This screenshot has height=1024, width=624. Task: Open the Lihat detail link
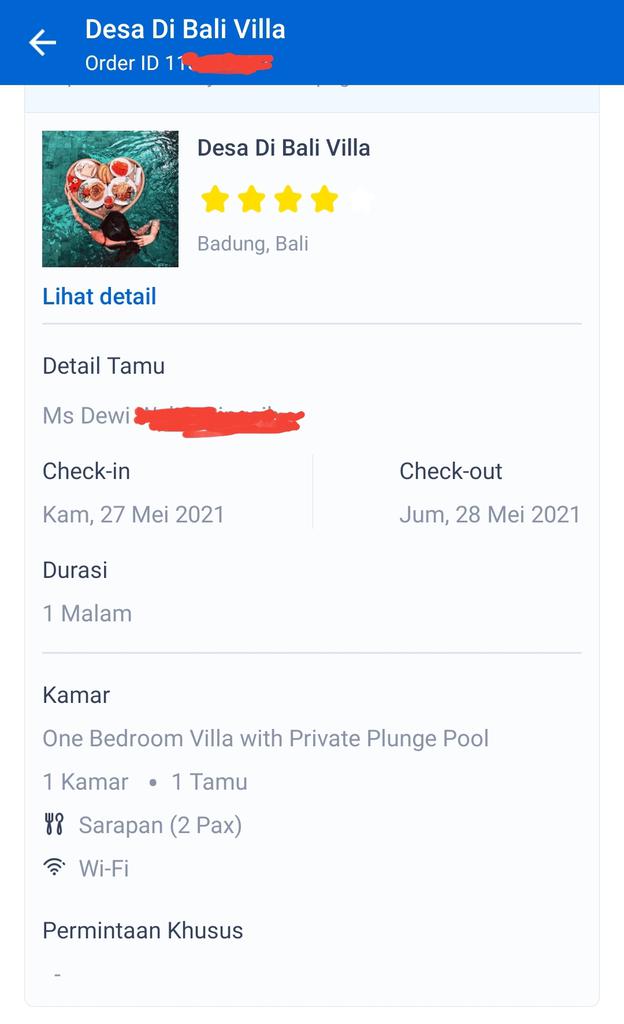99,296
